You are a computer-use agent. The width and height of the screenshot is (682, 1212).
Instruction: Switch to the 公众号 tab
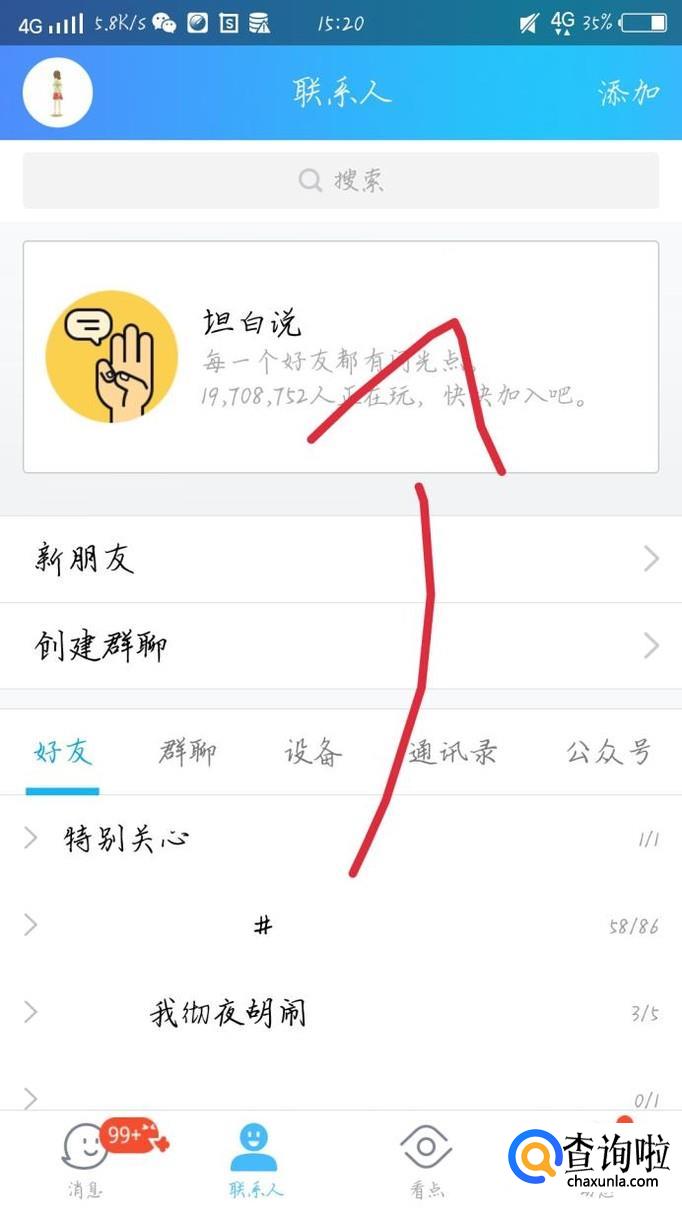(x=608, y=752)
